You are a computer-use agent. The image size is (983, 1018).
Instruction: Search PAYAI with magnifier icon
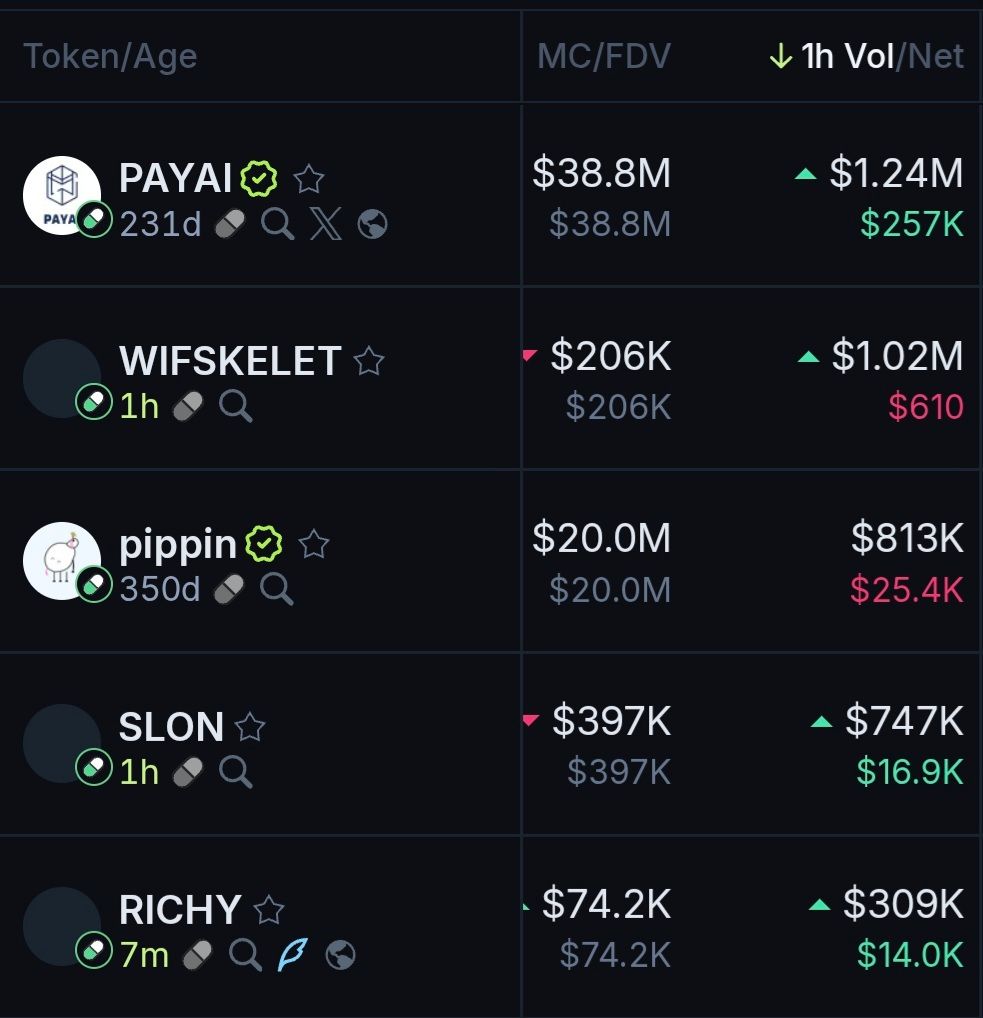coord(277,224)
